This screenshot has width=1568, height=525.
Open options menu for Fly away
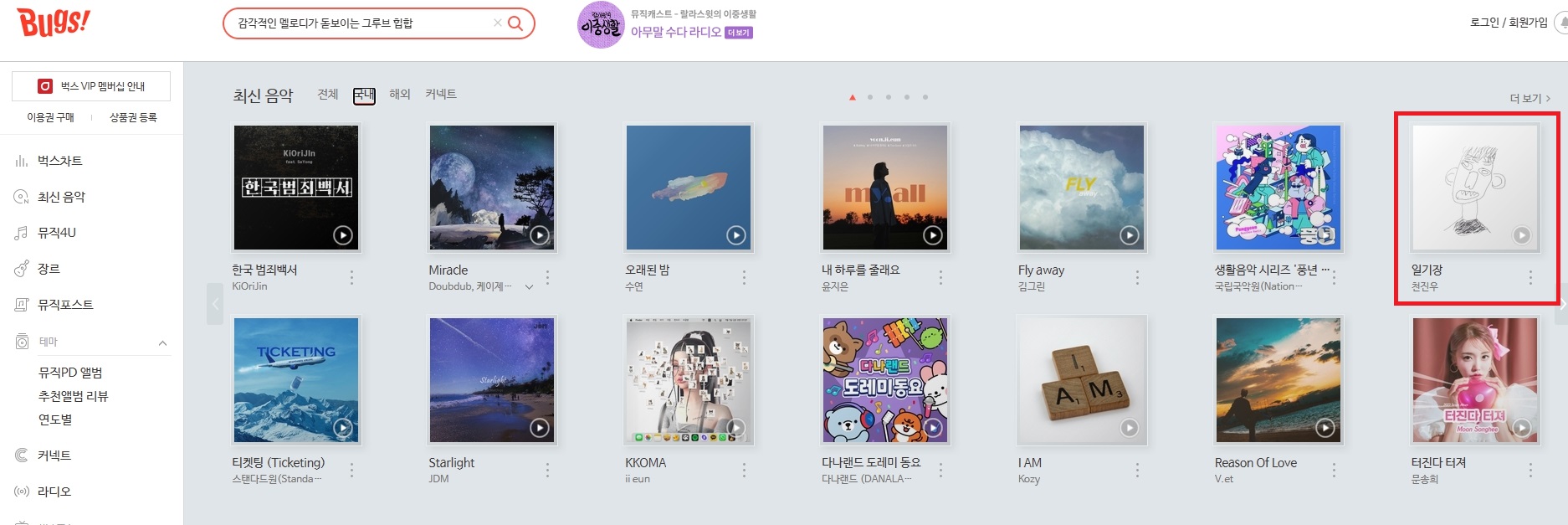(1137, 277)
